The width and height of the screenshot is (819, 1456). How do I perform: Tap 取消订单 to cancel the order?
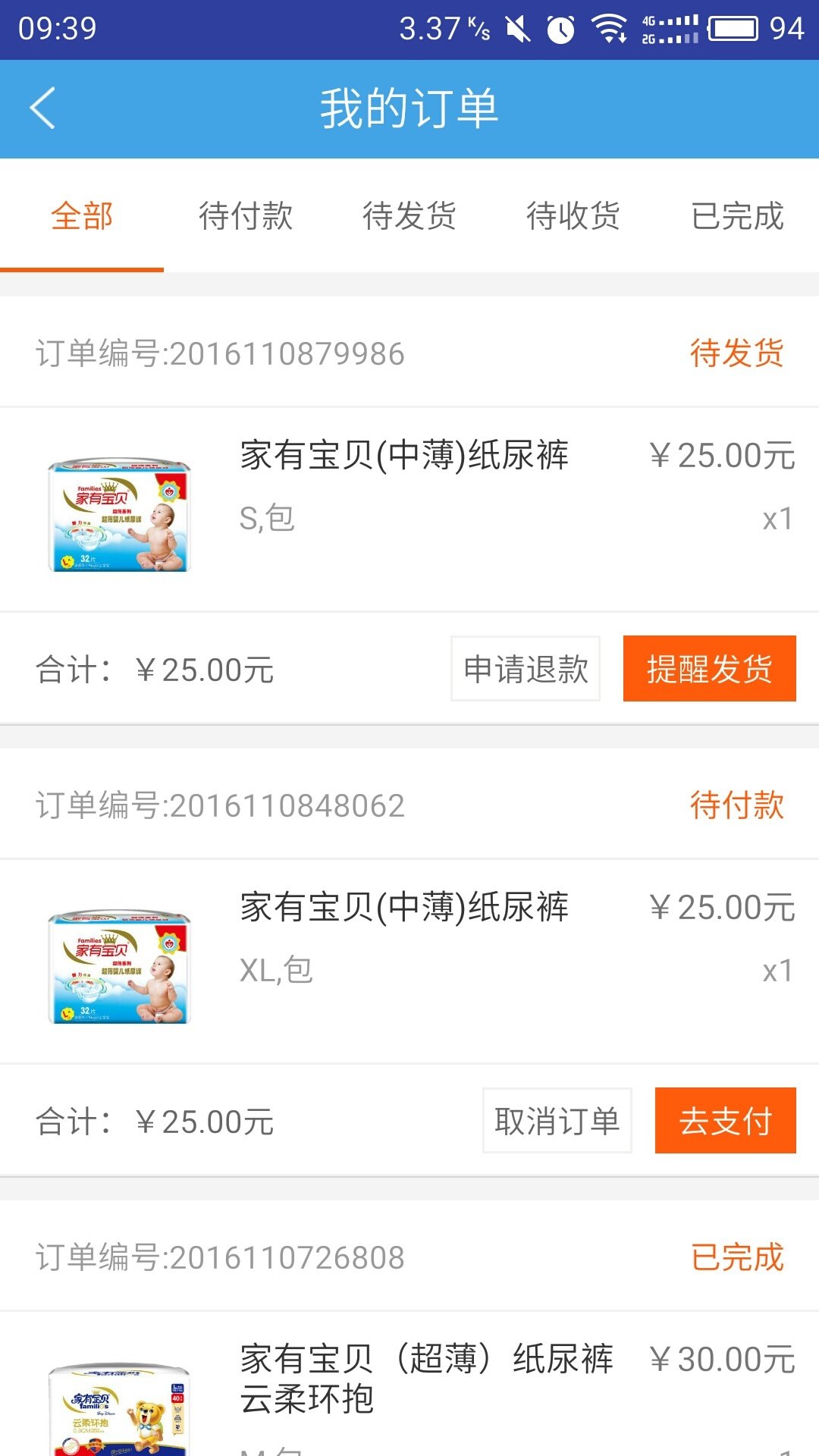(x=557, y=1121)
